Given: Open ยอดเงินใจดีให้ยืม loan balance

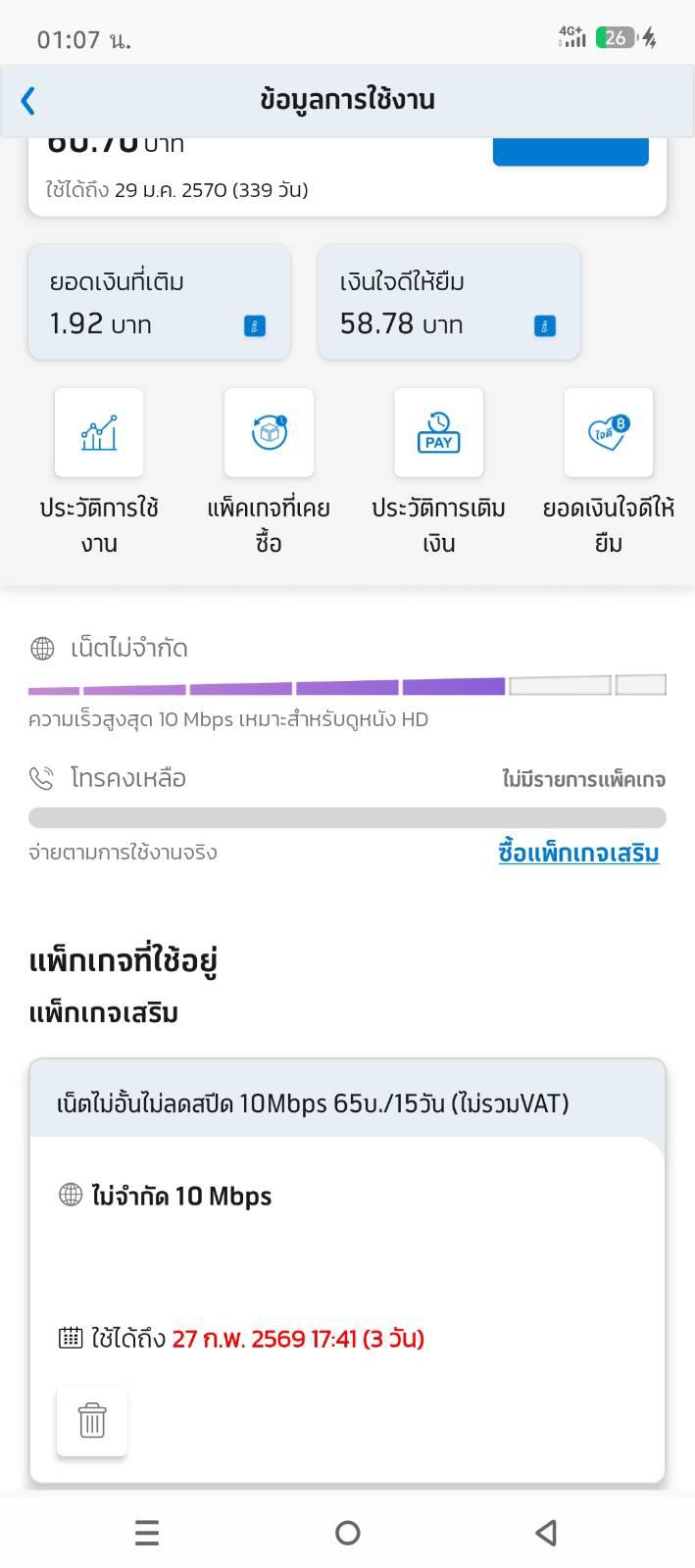Looking at the screenshot, I should (x=608, y=433).
